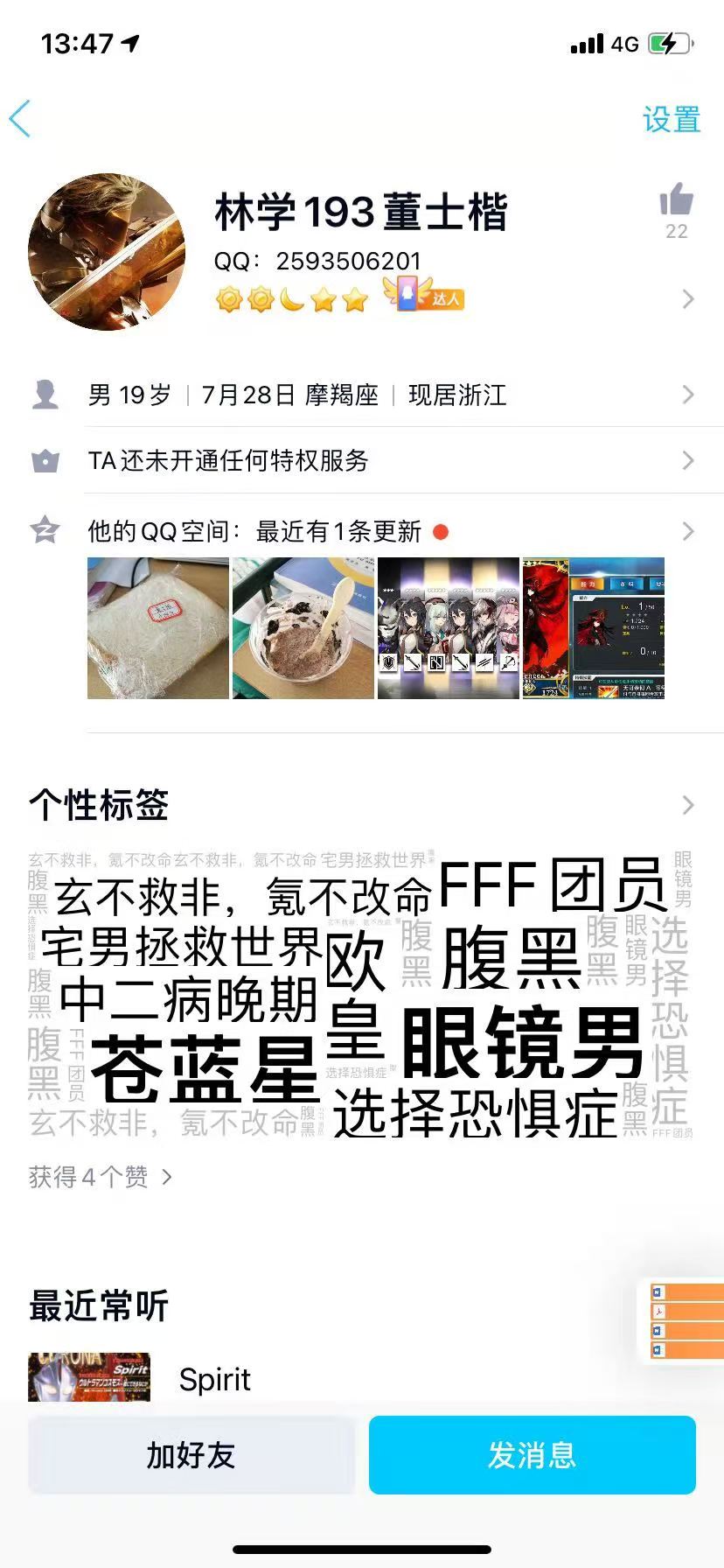Screen dimensions: 724x1568
Task: Tap 加好友 to add friend
Action: click(191, 1455)
